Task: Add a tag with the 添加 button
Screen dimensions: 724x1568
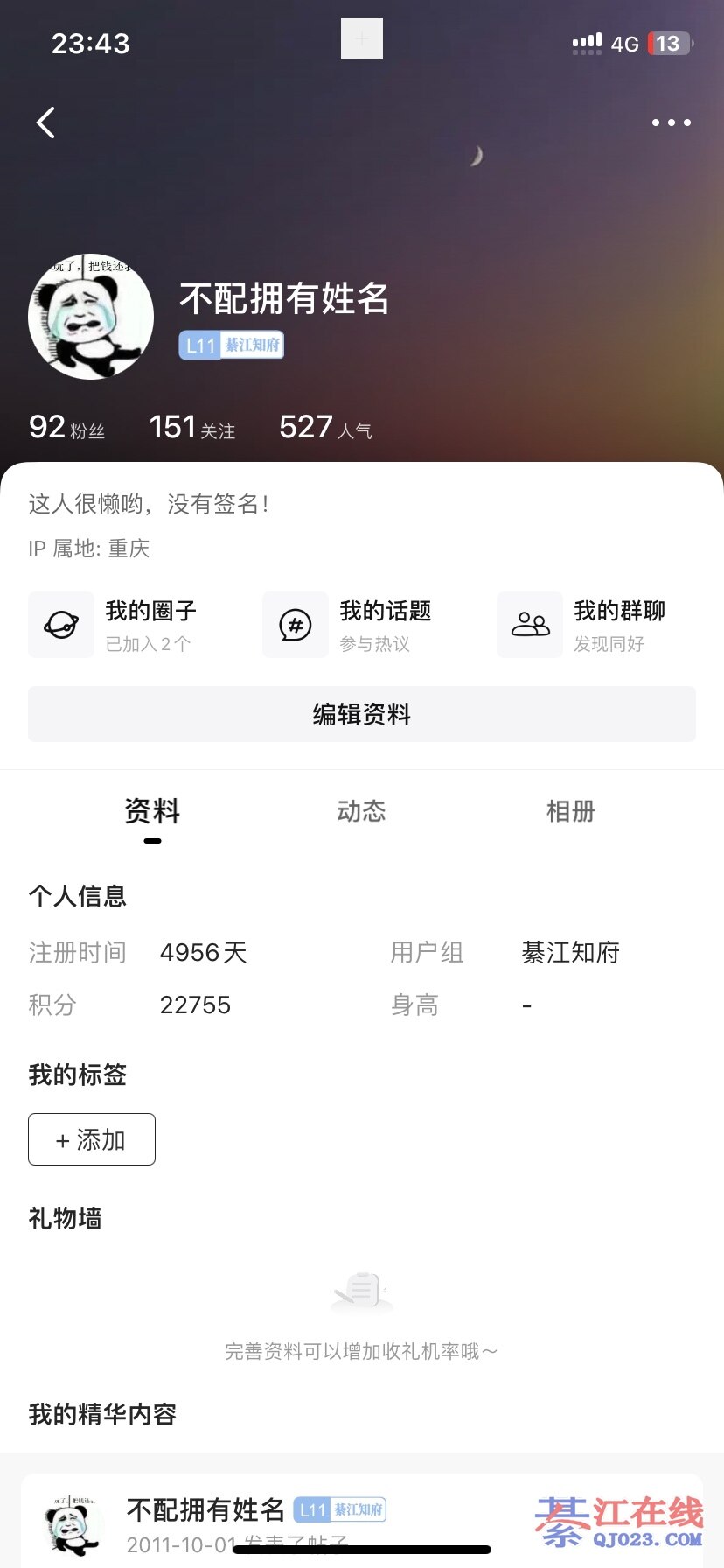Action: coord(92,1139)
